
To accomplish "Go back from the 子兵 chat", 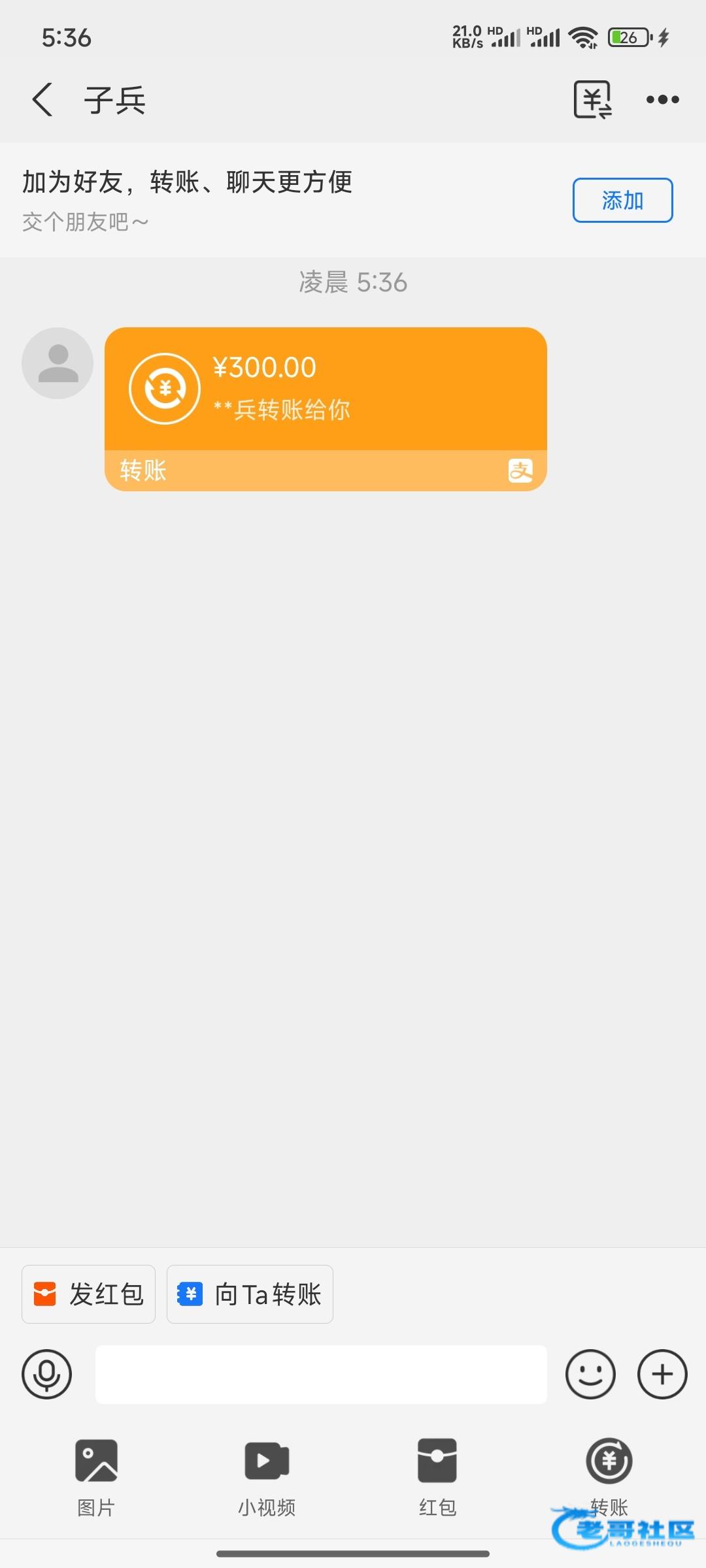I will (42, 100).
